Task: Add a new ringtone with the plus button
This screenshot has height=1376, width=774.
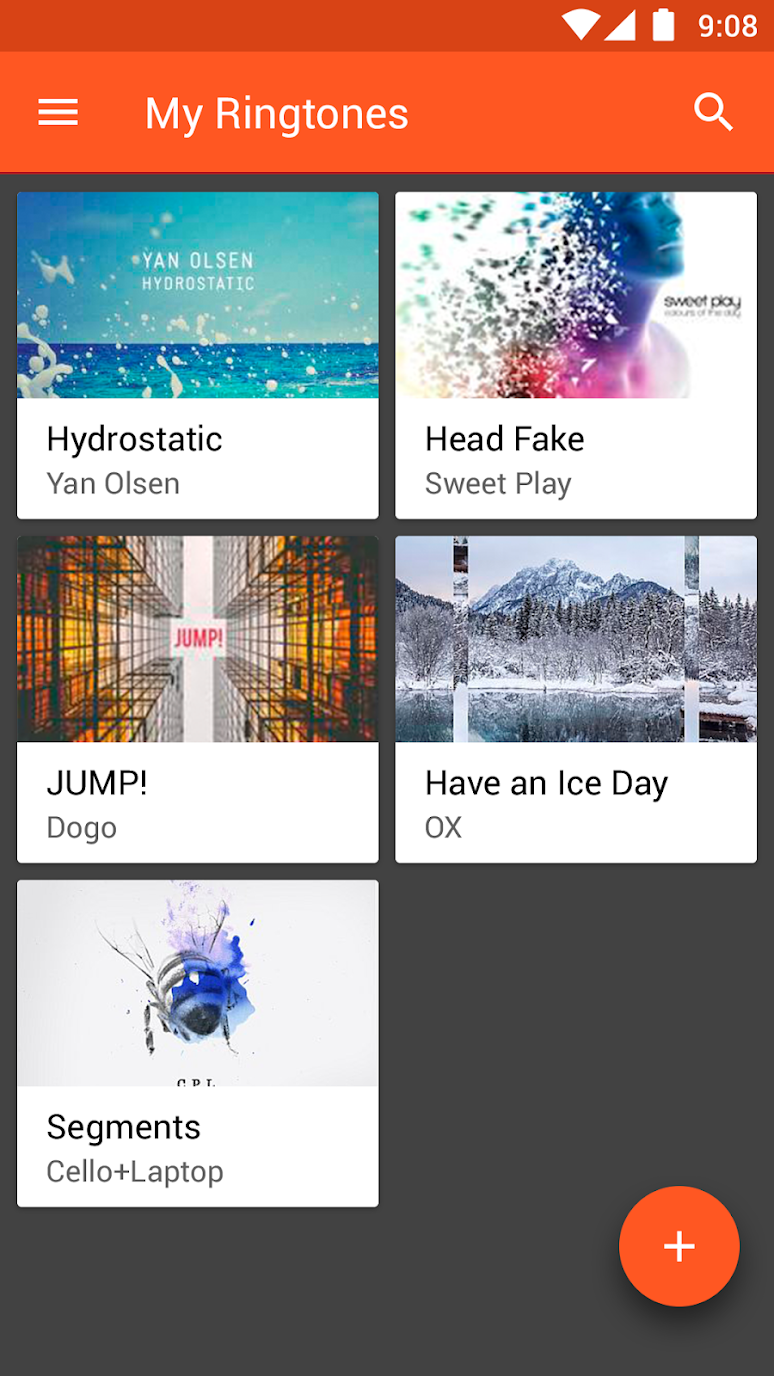Action: coord(679,1246)
